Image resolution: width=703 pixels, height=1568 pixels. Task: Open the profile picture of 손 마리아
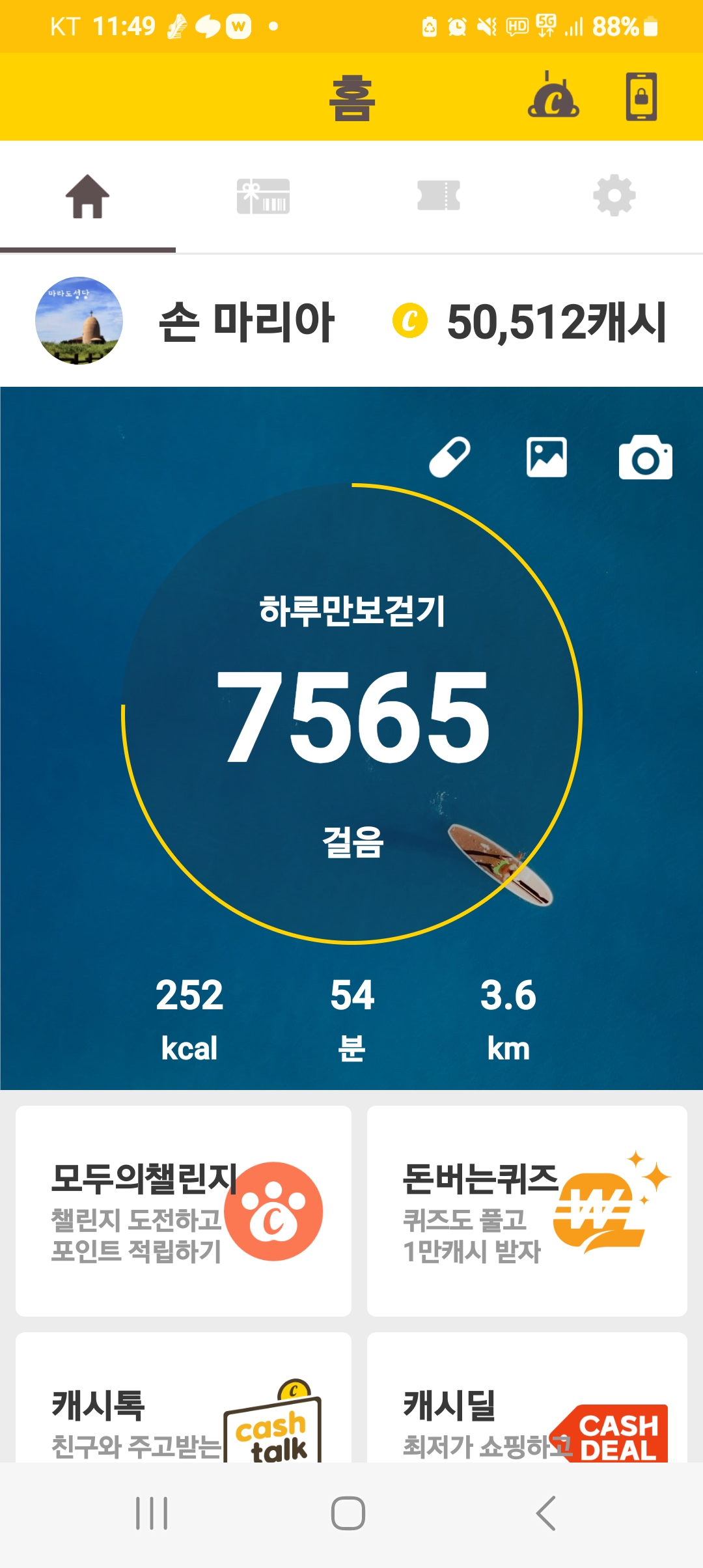click(79, 320)
